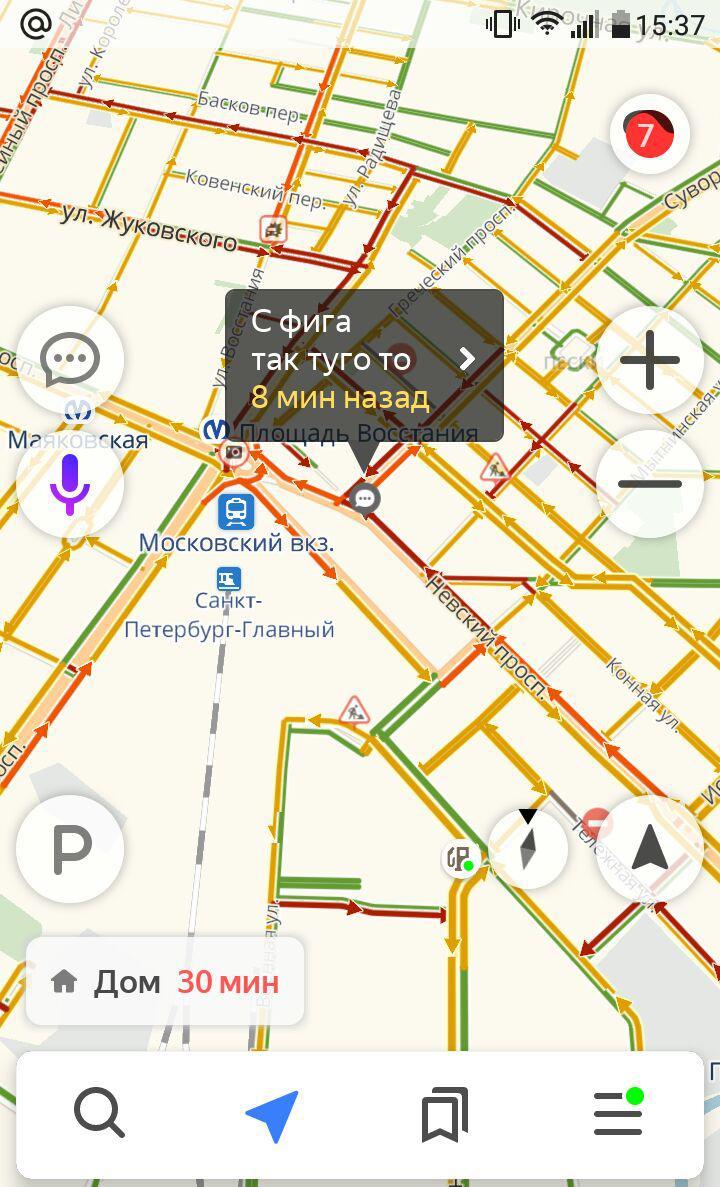Zoom in the map with plus button

coord(650,360)
